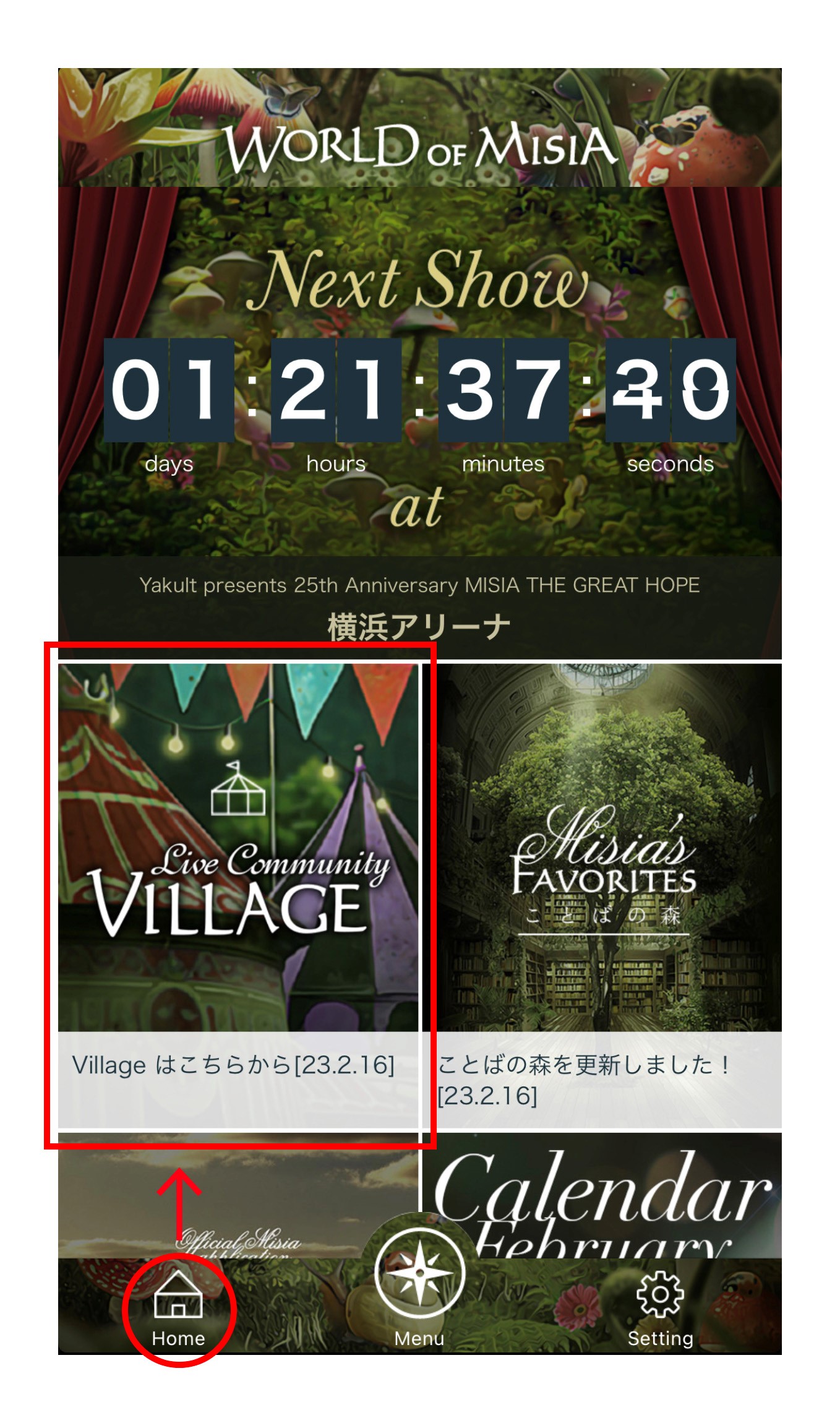Viewport: 840px width, 1423px height.
Task: Switch to the Setting tab
Action: 660,1309
